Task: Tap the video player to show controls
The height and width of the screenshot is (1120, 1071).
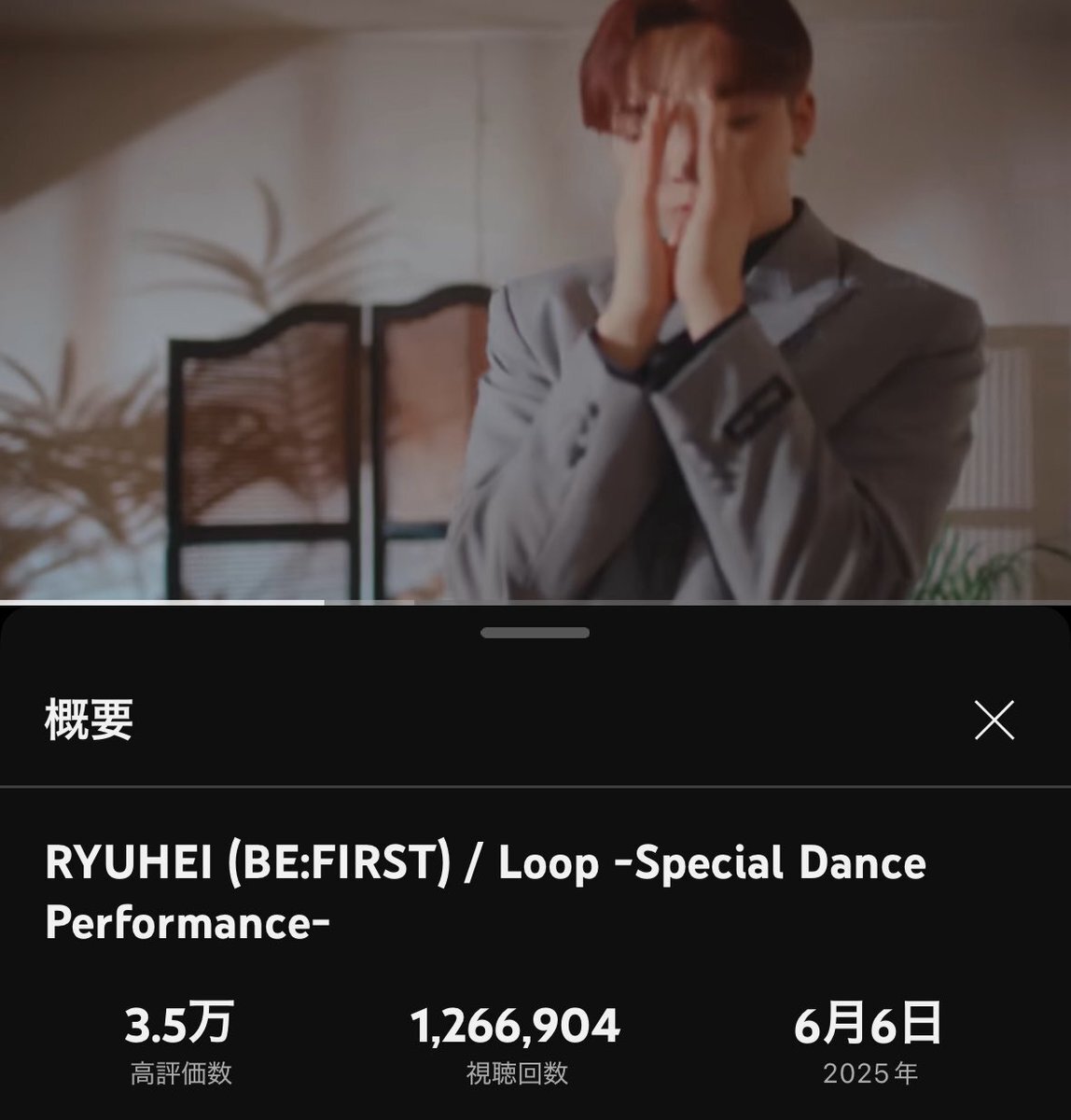Action: [x=535, y=299]
